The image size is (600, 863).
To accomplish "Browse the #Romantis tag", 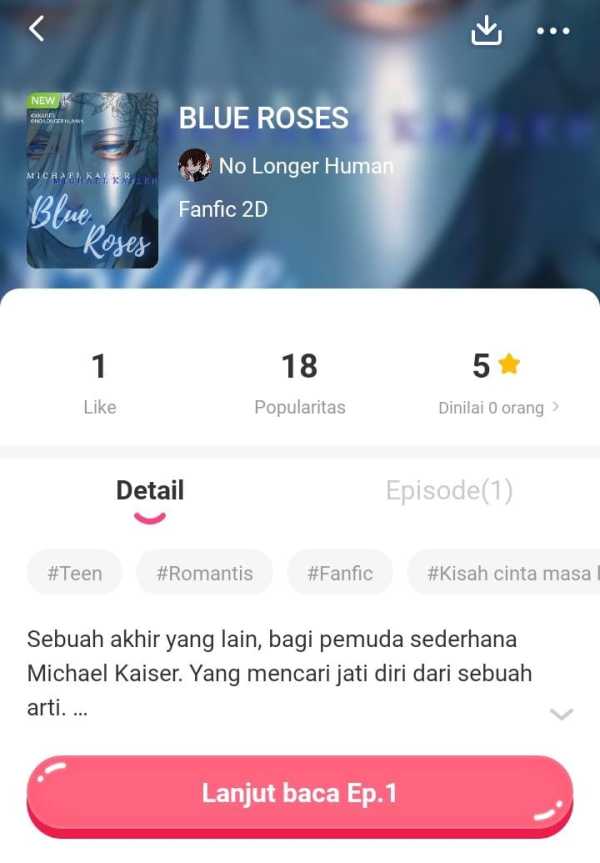I will 204,573.
